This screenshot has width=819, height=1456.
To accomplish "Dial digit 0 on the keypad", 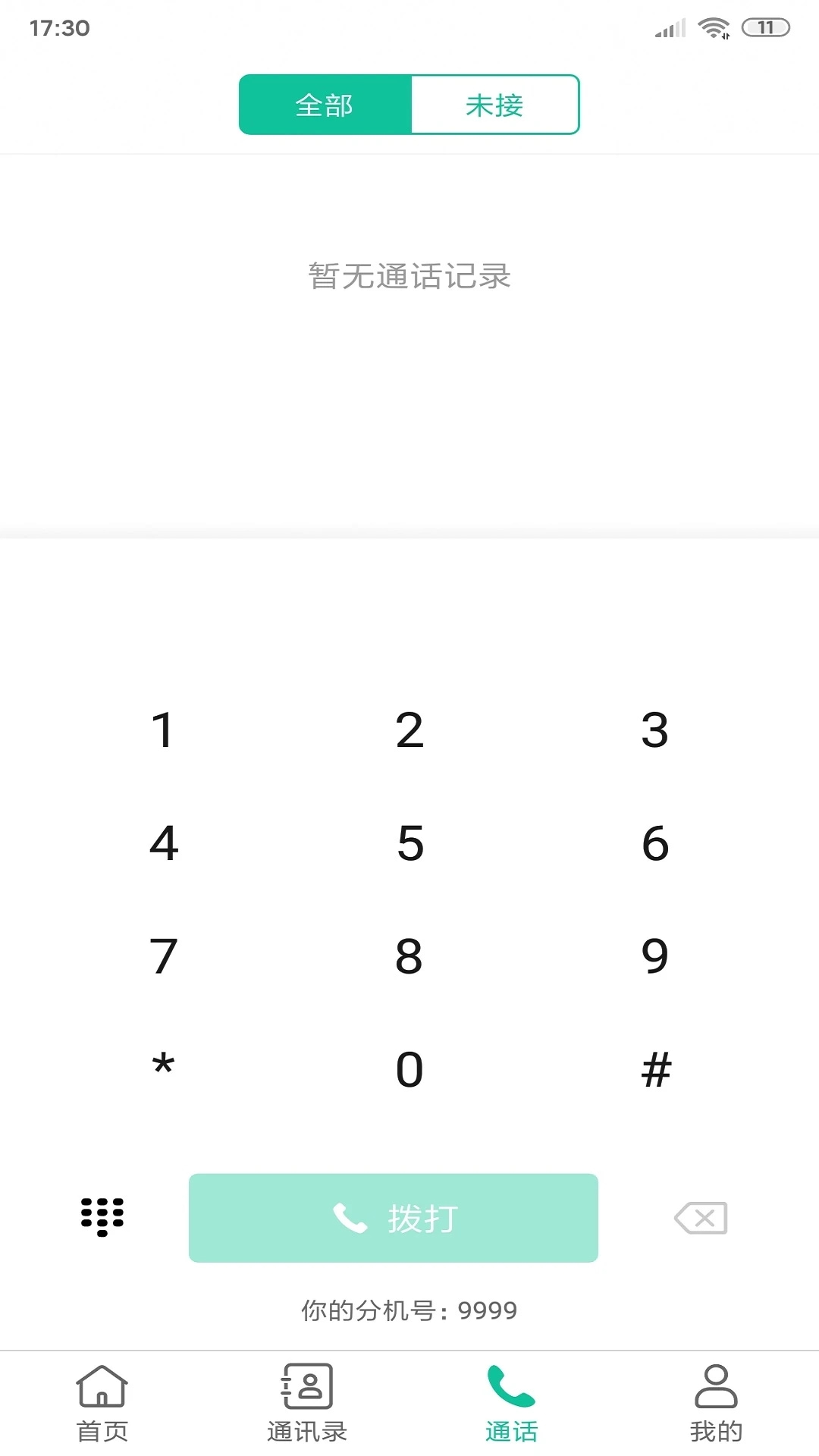I will tap(409, 1069).
